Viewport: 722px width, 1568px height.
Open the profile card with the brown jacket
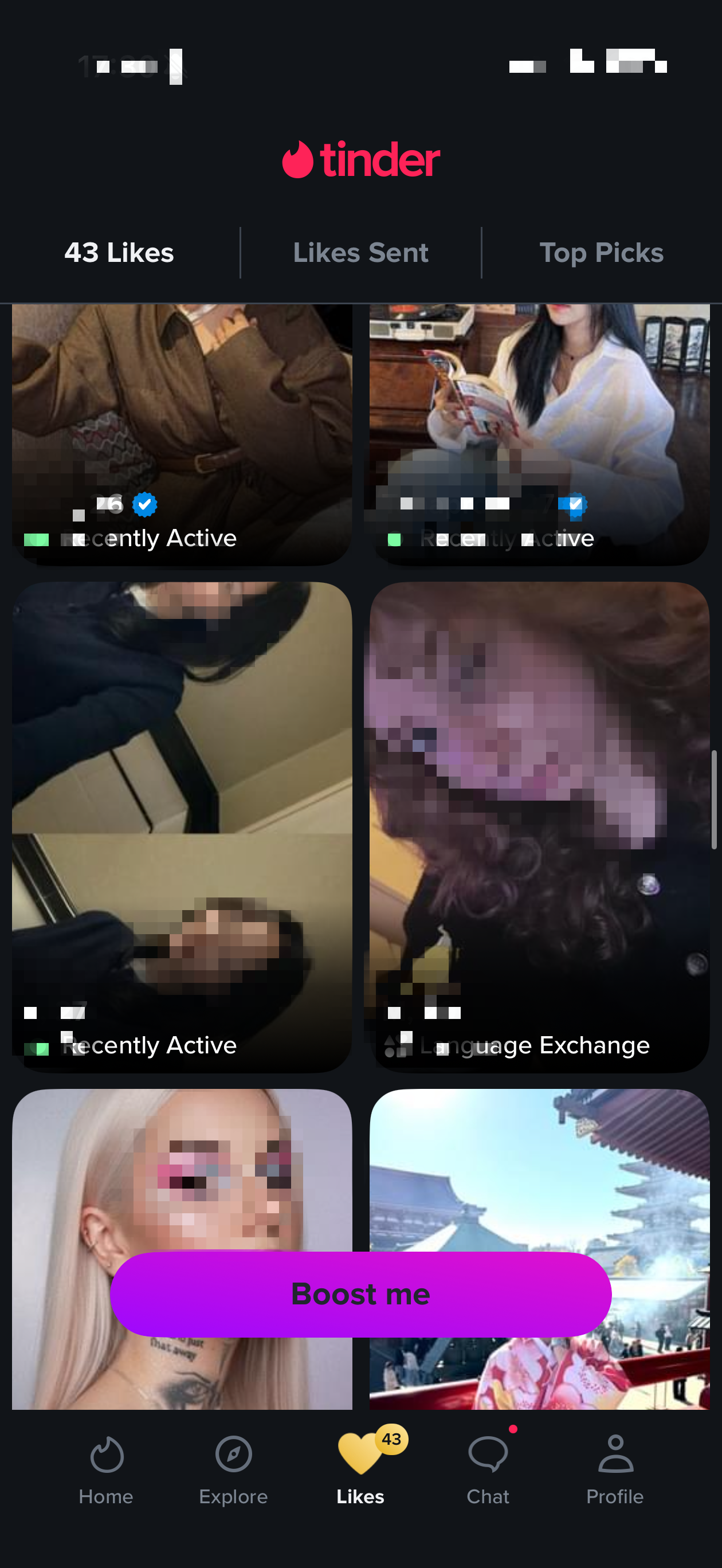click(182, 426)
